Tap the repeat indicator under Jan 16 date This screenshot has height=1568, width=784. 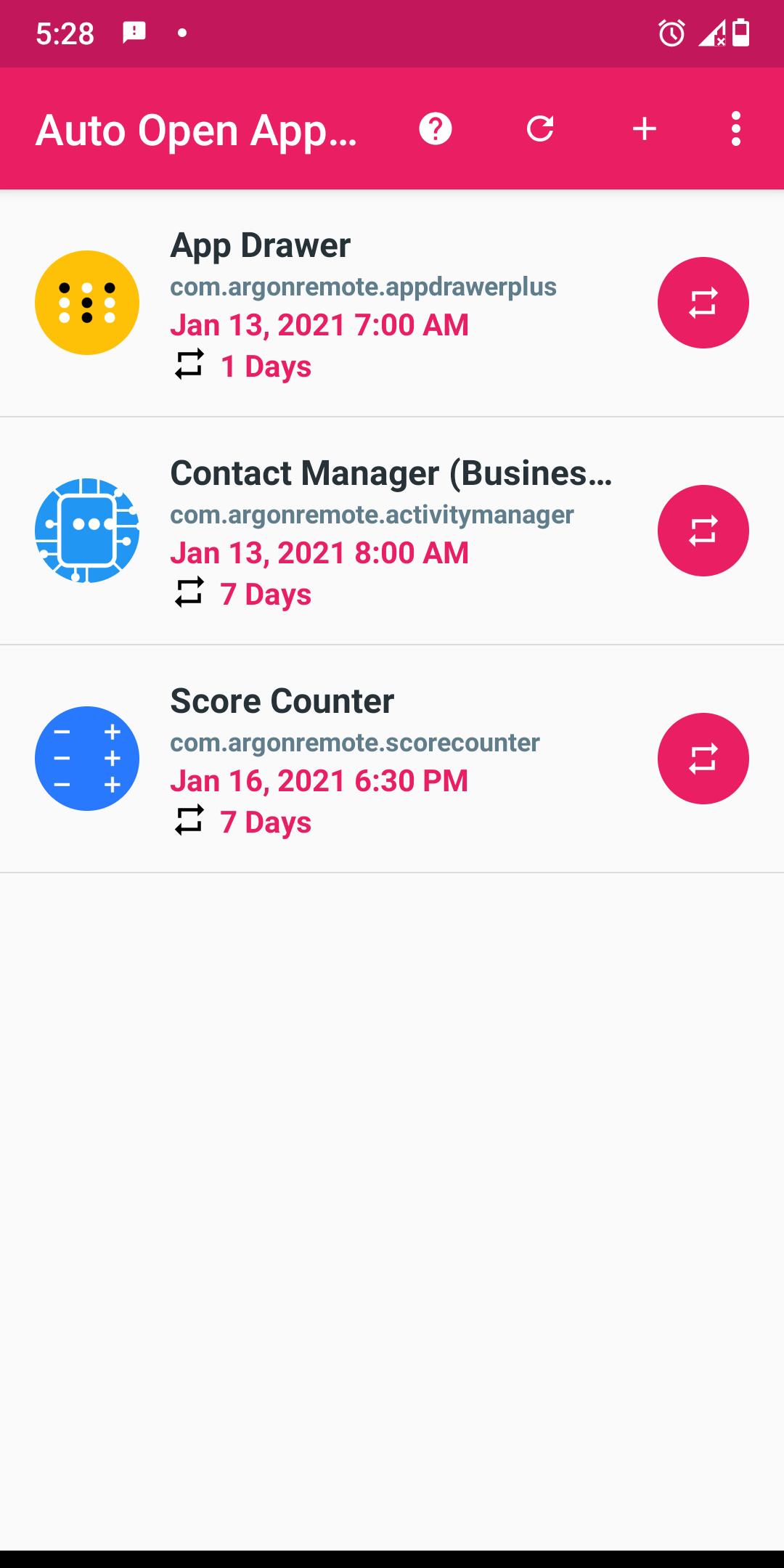click(x=189, y=821)
